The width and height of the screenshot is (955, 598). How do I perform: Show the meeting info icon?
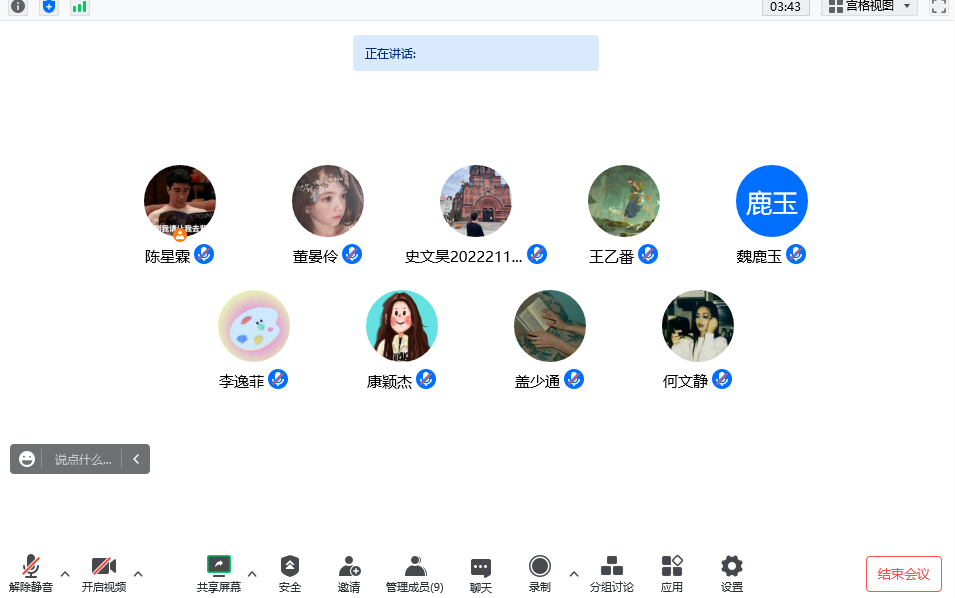click(x=18, y=6)
